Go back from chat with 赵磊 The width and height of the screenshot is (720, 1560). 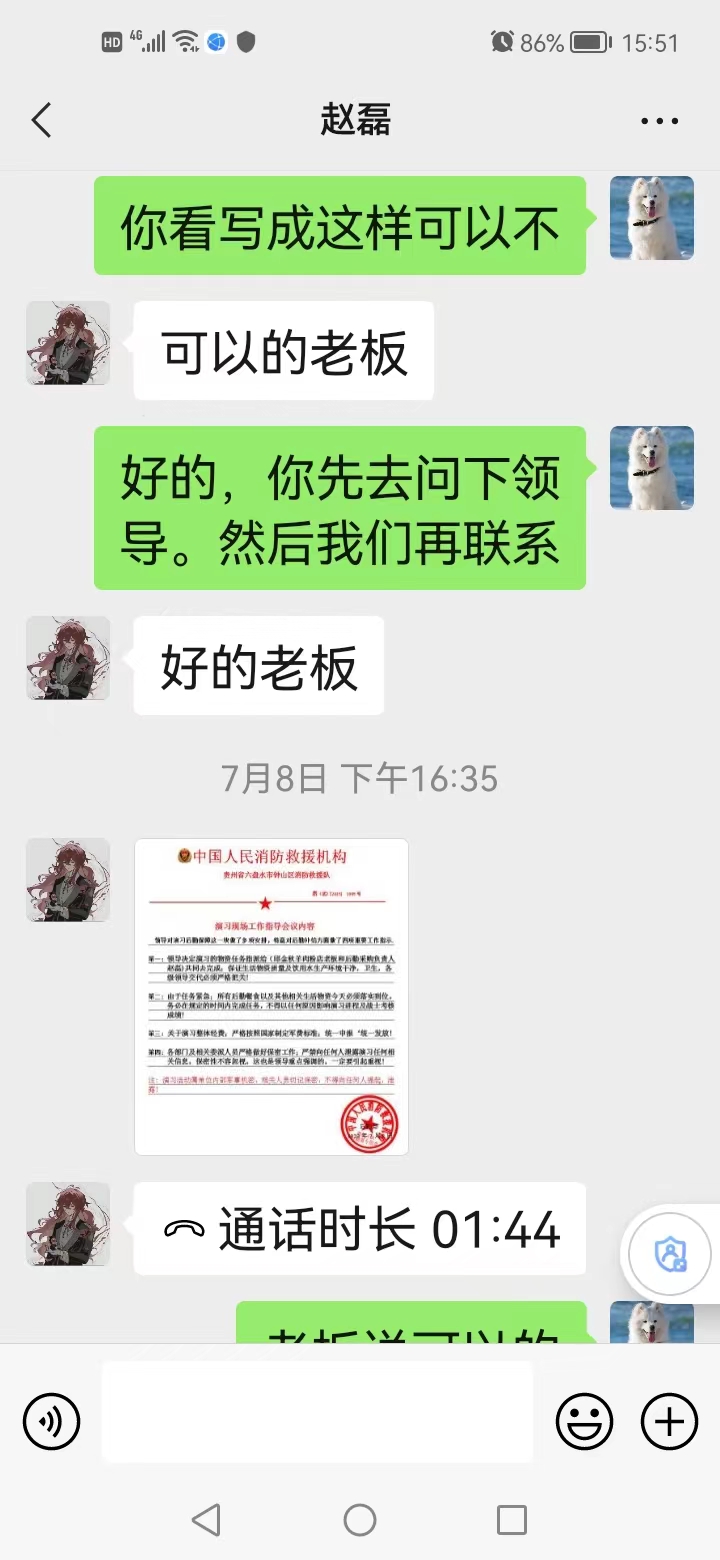click(41, 121)
